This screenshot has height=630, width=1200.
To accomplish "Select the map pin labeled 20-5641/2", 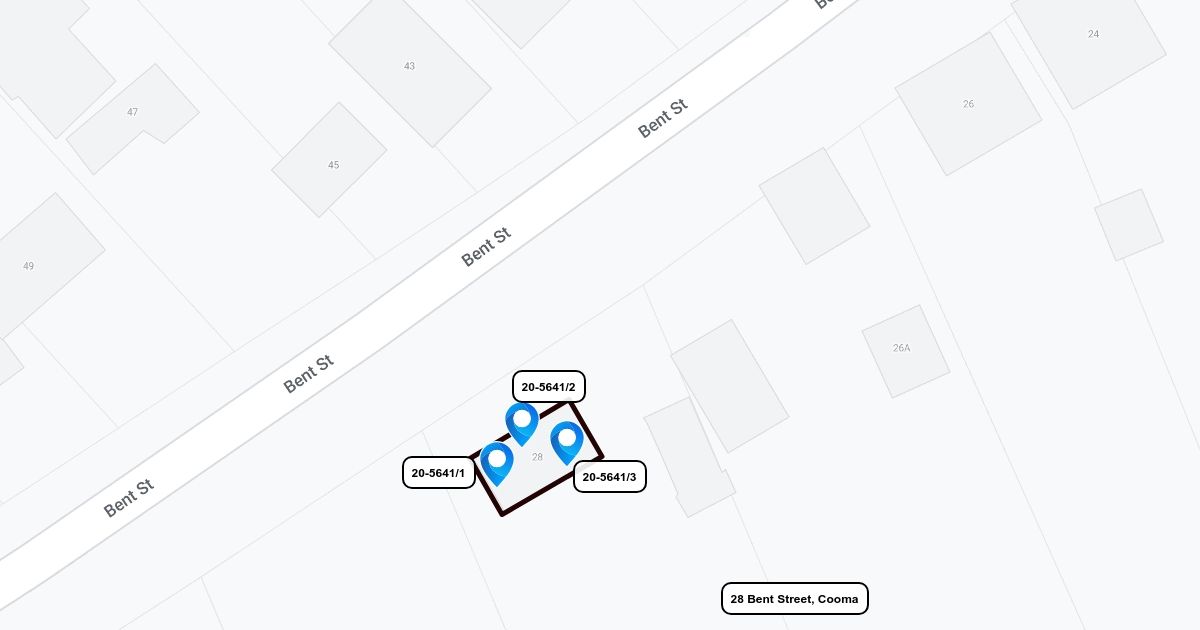I will 522,421.
